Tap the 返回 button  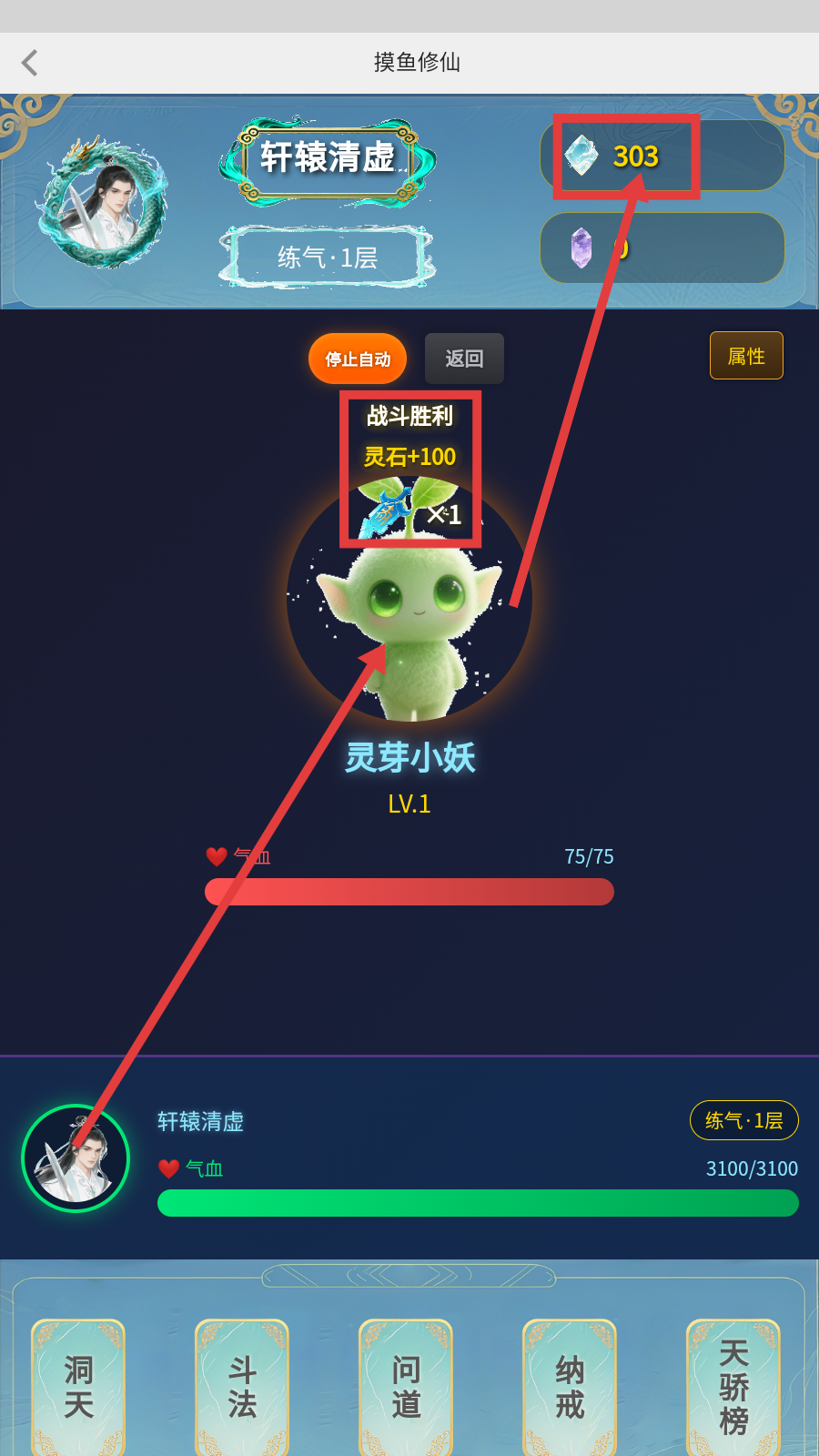click(464, 359)
